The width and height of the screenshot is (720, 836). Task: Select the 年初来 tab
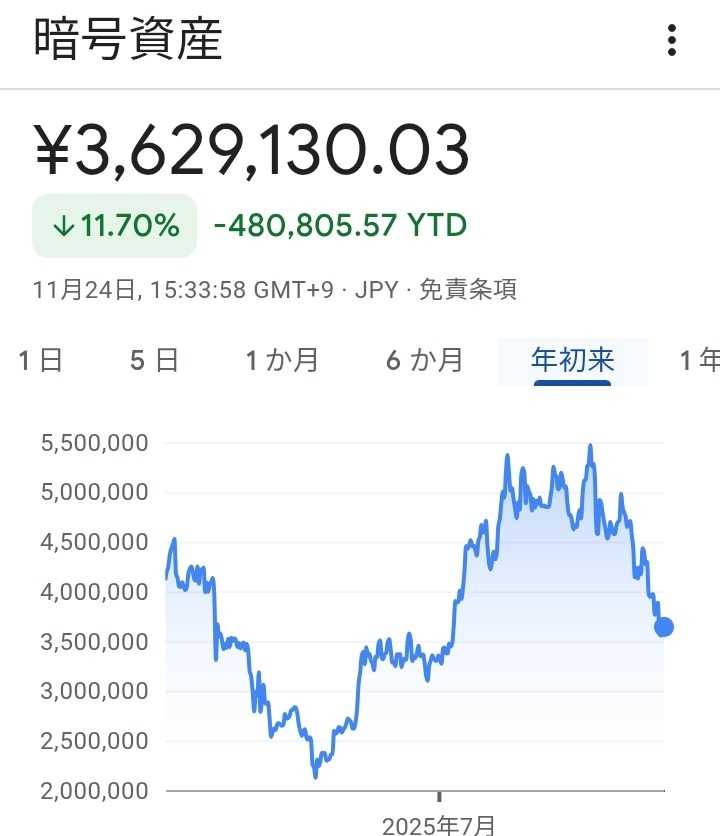click(572, 360)
